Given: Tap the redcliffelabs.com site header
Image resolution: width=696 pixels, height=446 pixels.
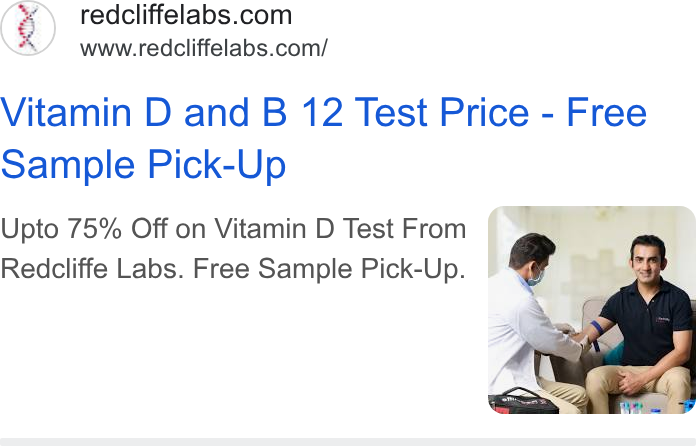Looking at the screenshot, I should click(186, 15).
